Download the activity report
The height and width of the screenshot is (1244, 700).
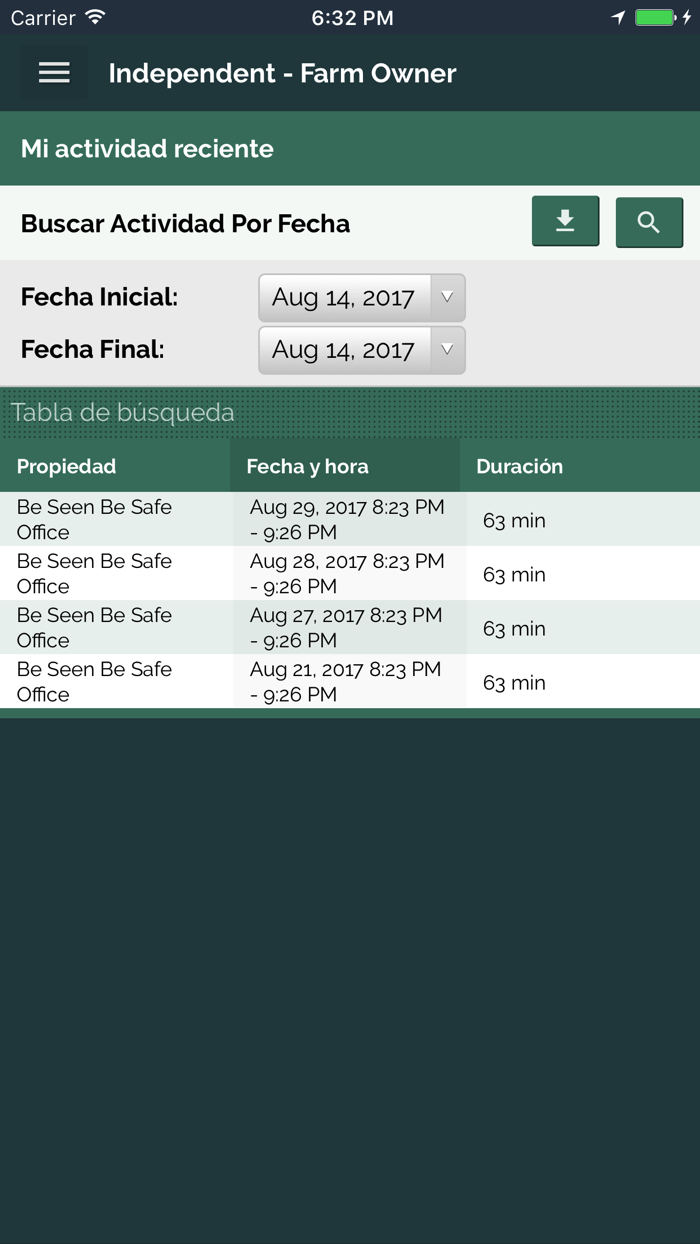[x=565, y=221]
